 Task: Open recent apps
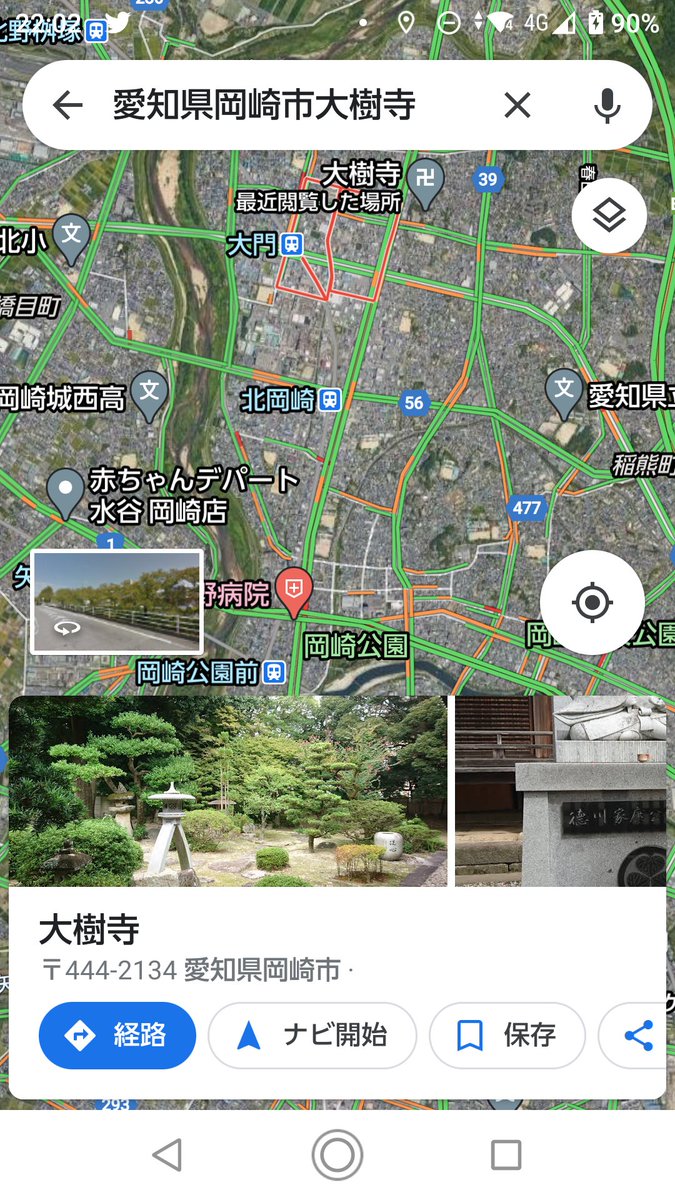[x=506, y=1155]
